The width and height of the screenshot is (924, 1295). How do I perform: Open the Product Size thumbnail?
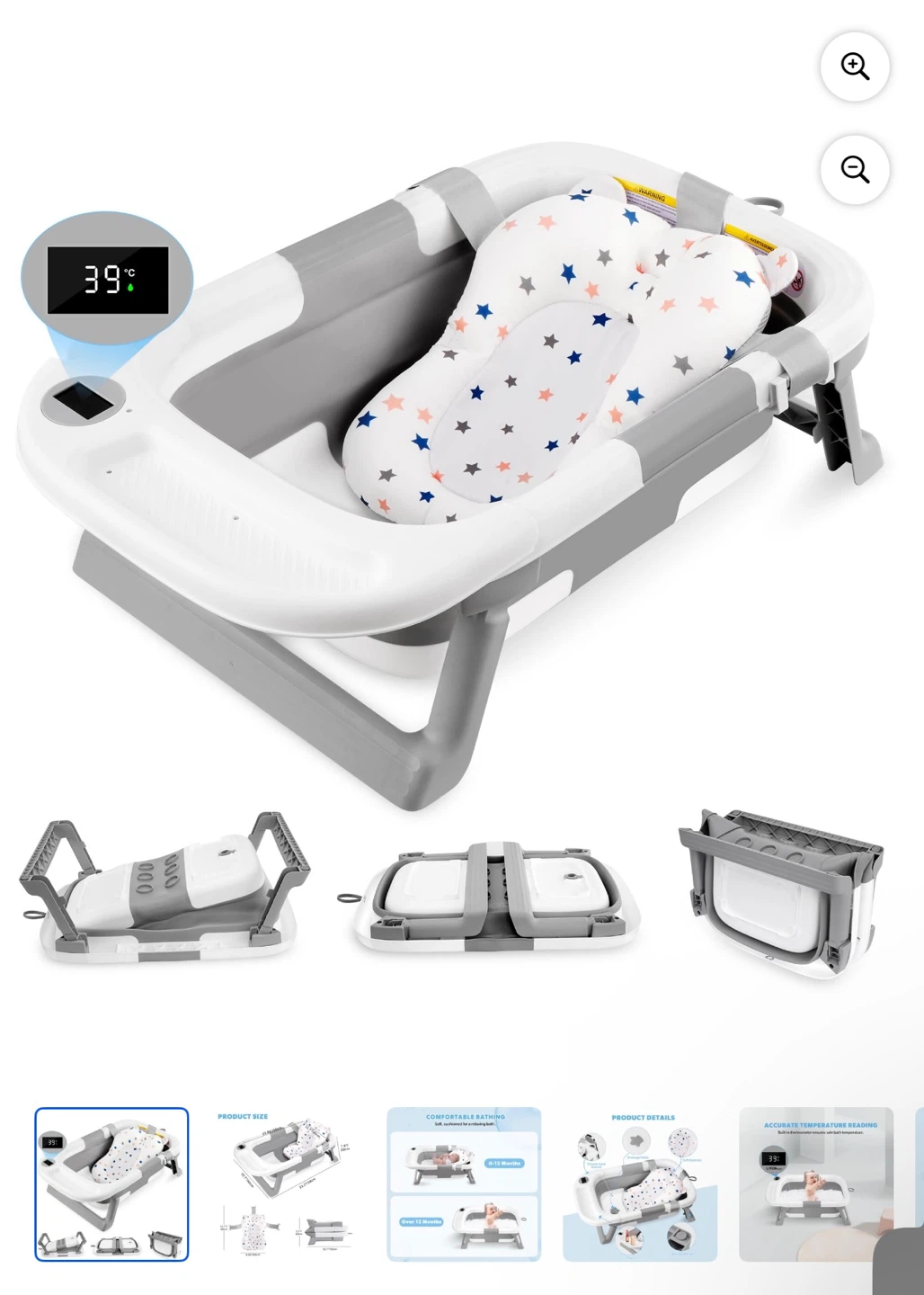[288, 1183]
